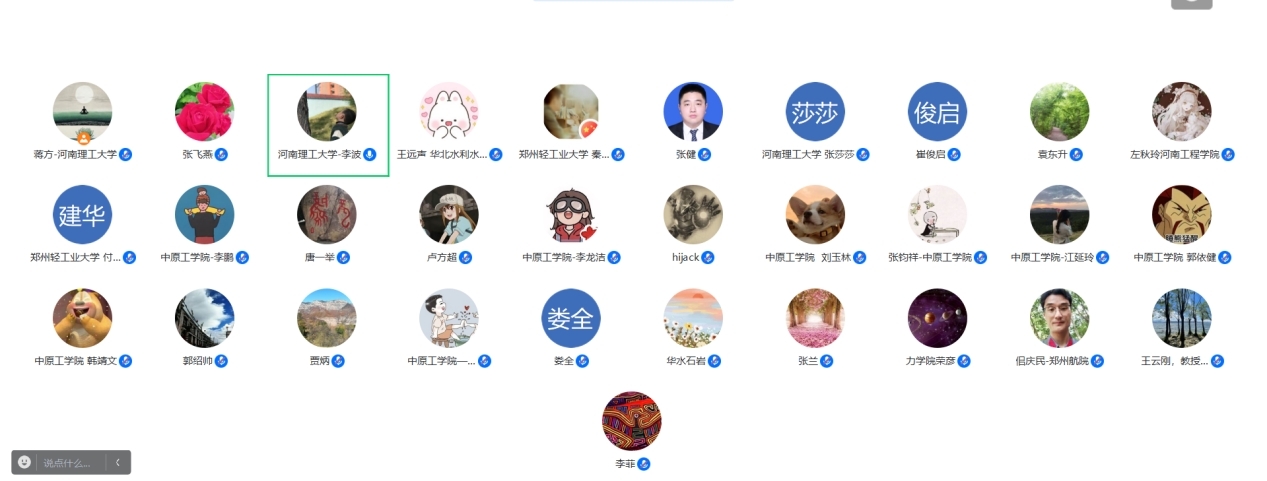This screenshot has height=481, width=1267.
Task: Tap participant hijack's tile
Action: [693, 215]
